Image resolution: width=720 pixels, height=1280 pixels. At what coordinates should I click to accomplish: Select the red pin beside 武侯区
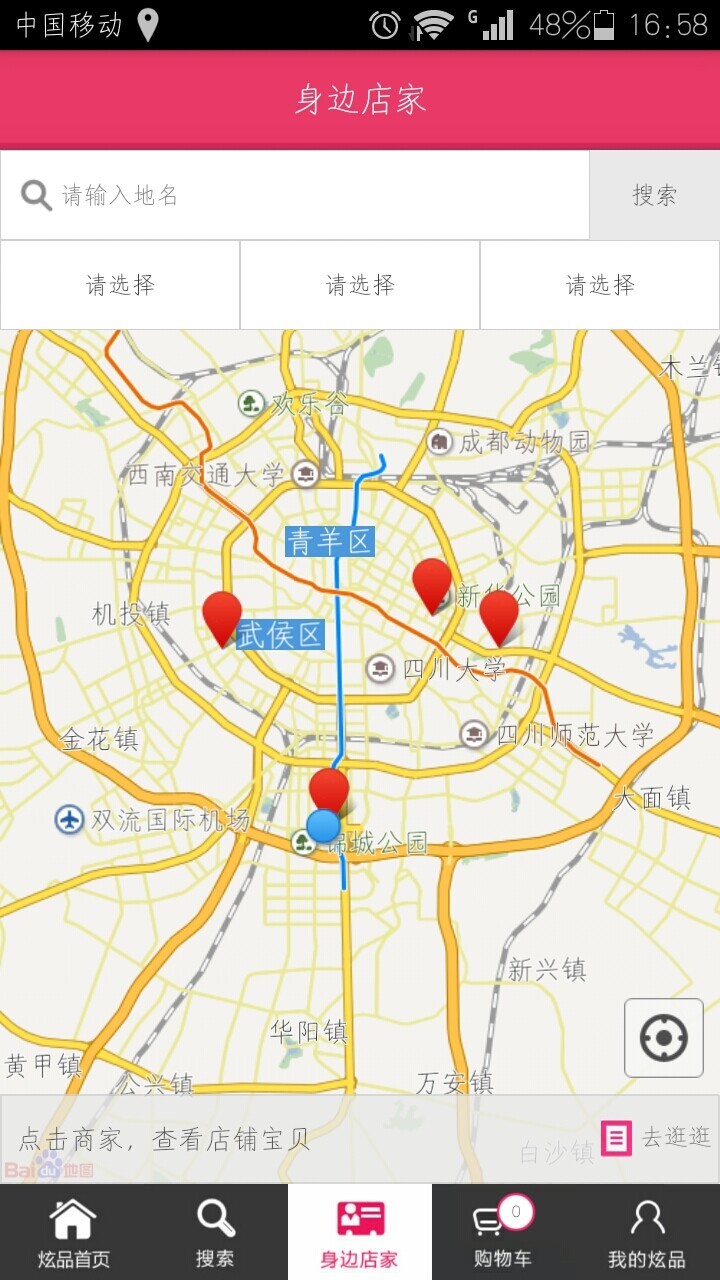tap(222, 616)
